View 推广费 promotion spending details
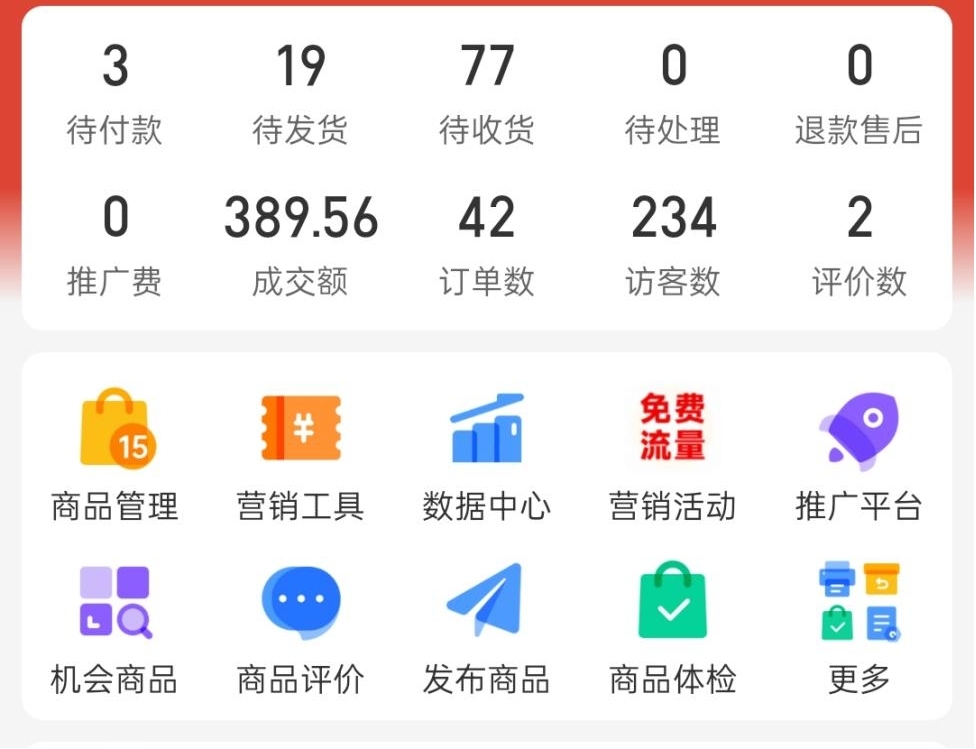This screenshot has height=749, width=976. 115,246
